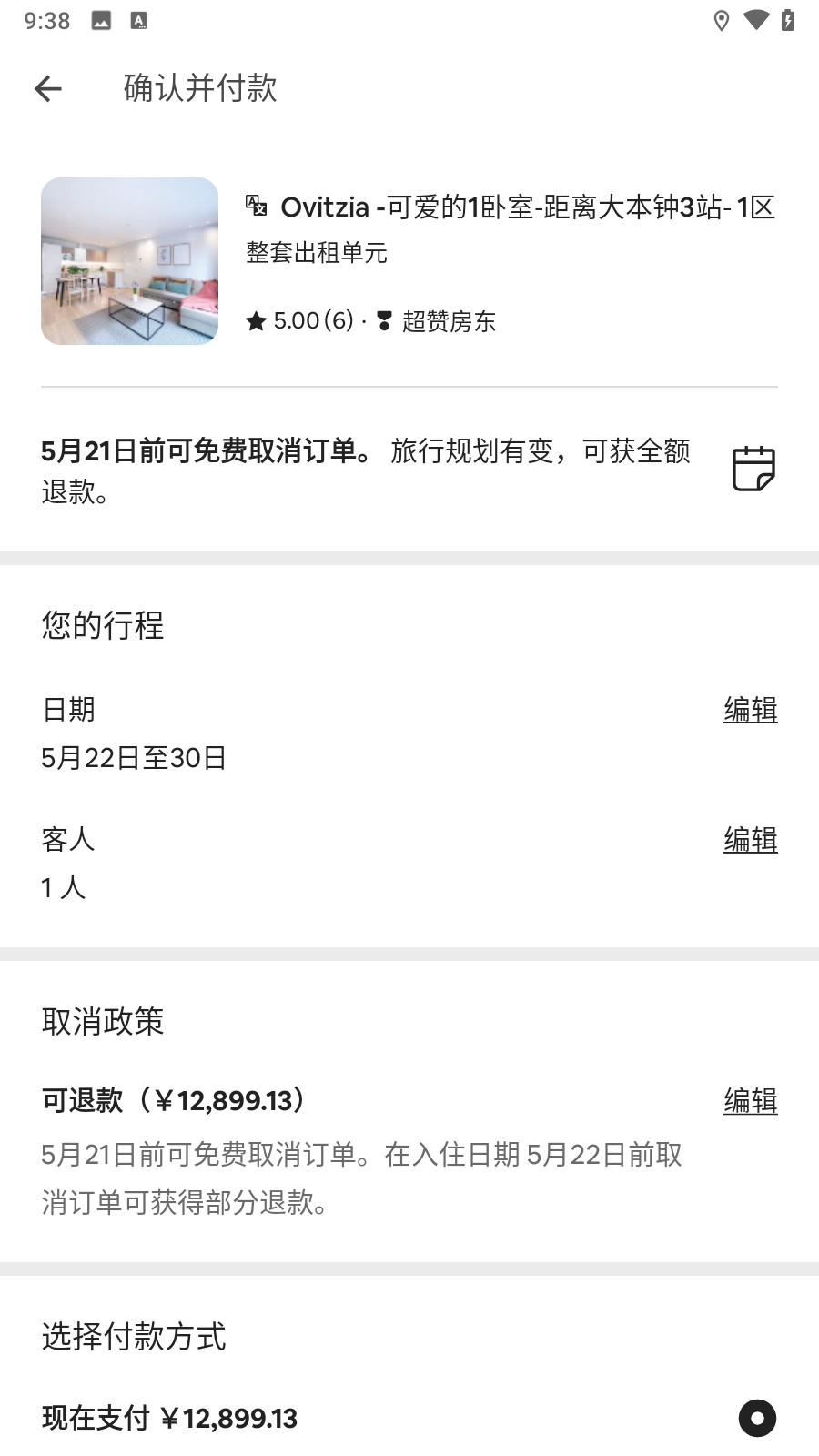Click the translation icon beside listing title
819x1456 pixels.
[257, 205]
